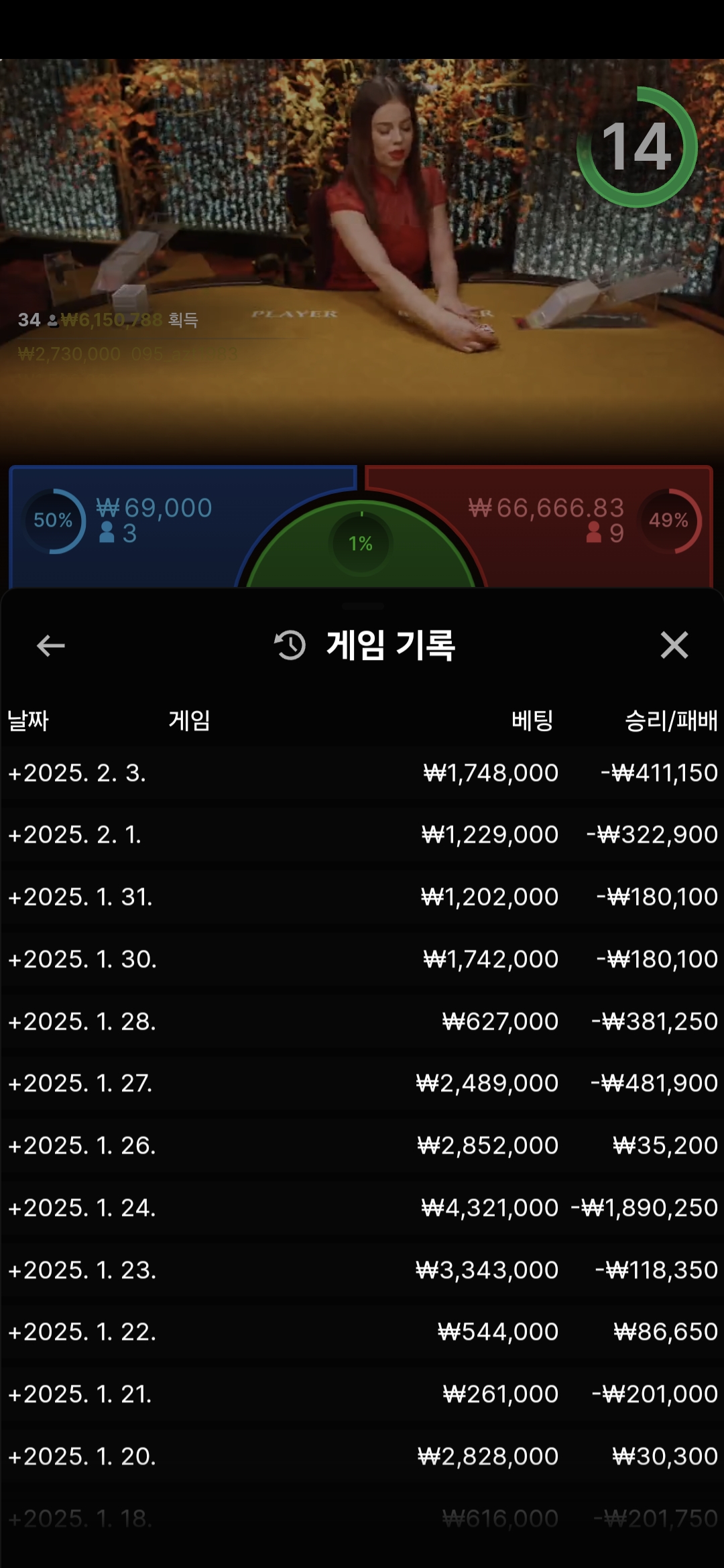Expand the 2025. 1. 24. history row

click(x=362, y=1207)
